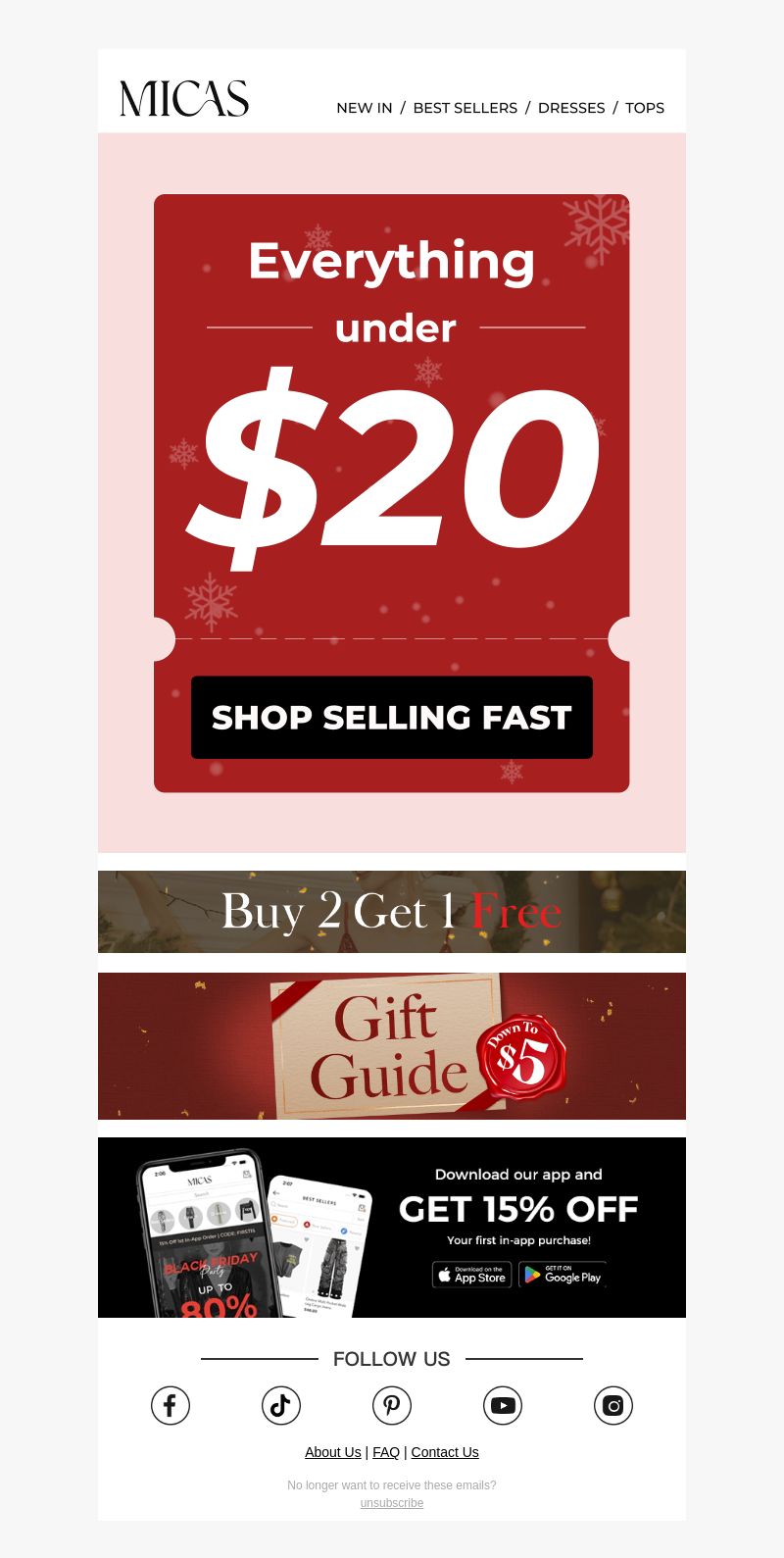The width and height of the screenshot is (784, 1558).
Task: Tap the SHOP SELLING FAST button
Action: click(x=392, y=718)
